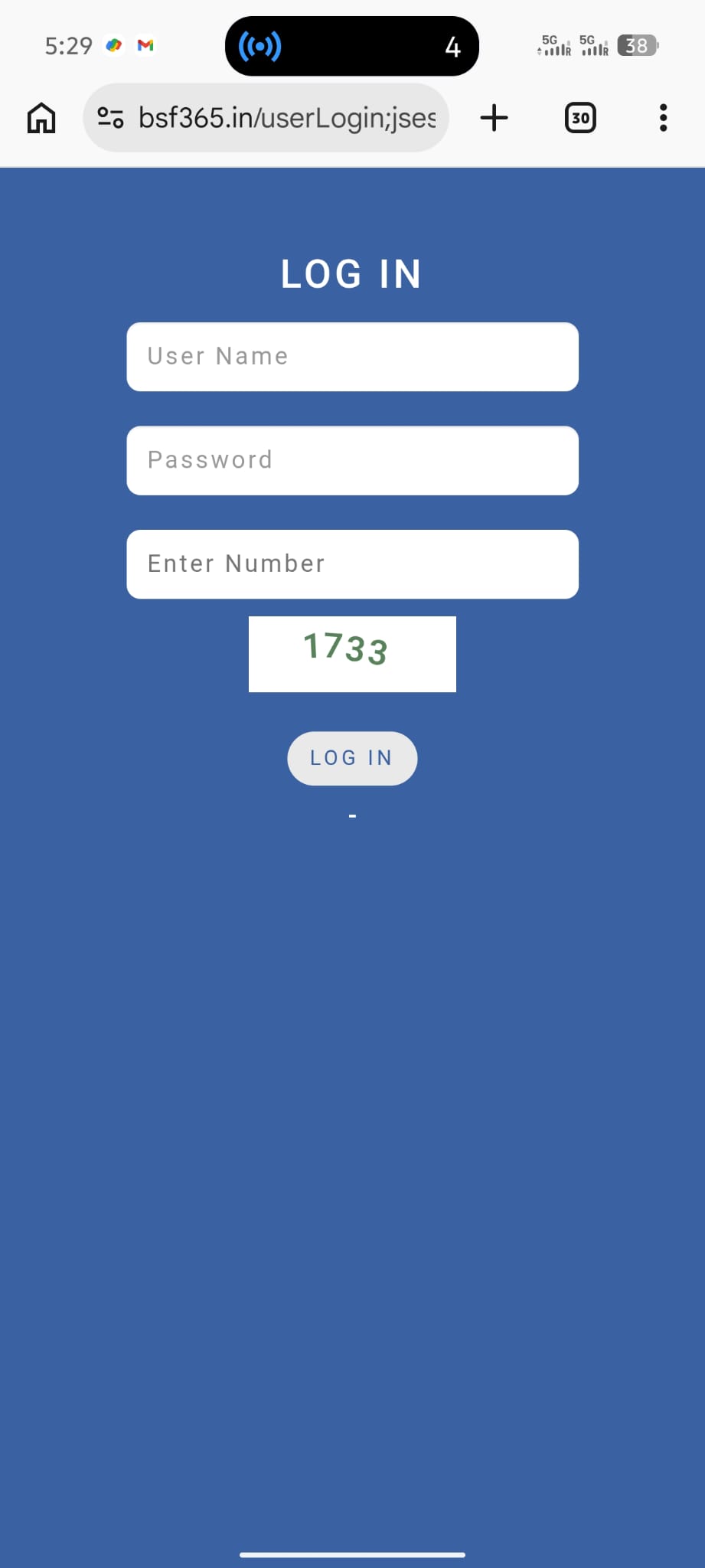Select the LOG IN page heading
This screenshot has width=705, height=1568.
(351, 274)
